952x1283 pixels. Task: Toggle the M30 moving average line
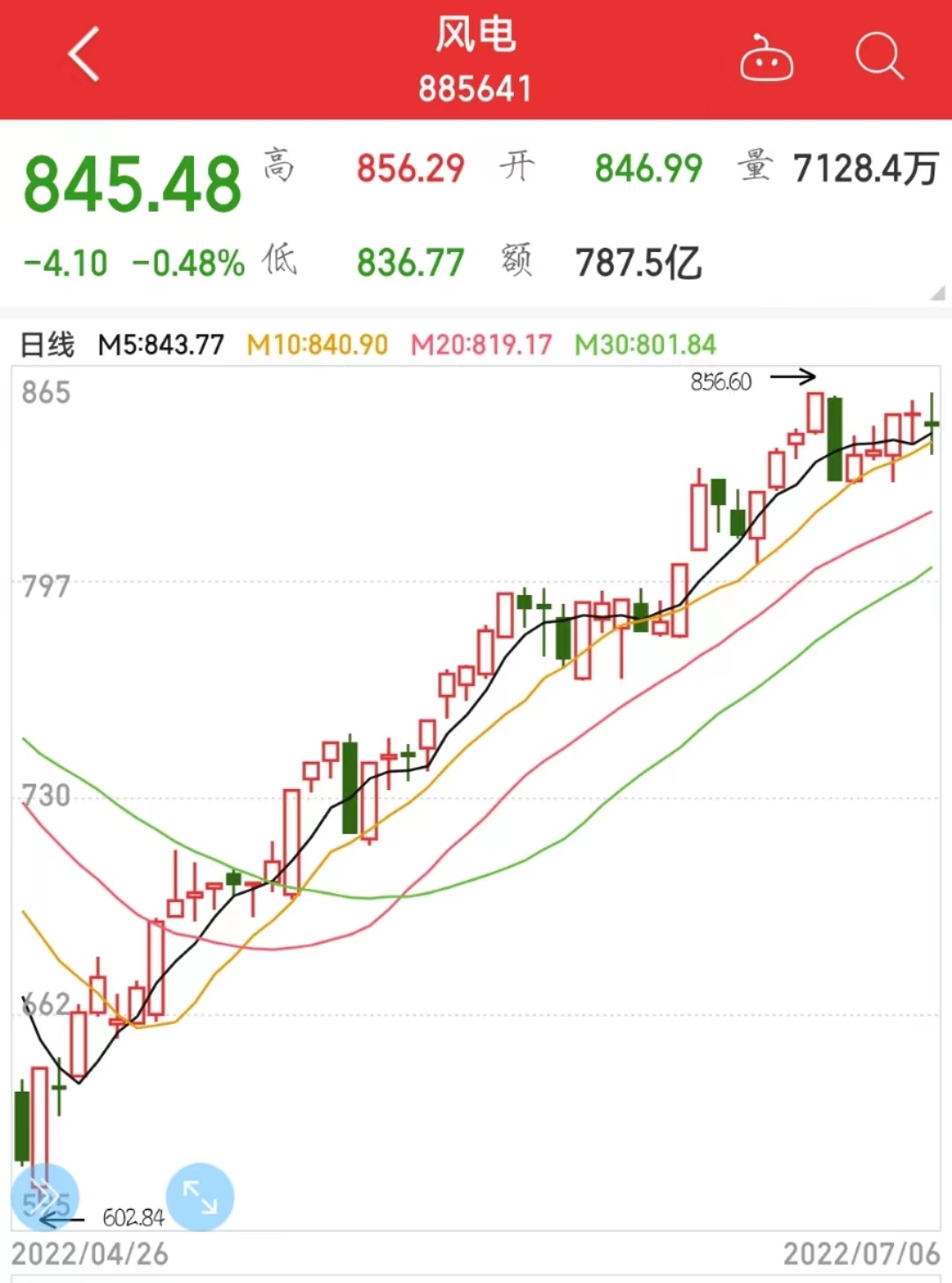(x=643, y=345)
